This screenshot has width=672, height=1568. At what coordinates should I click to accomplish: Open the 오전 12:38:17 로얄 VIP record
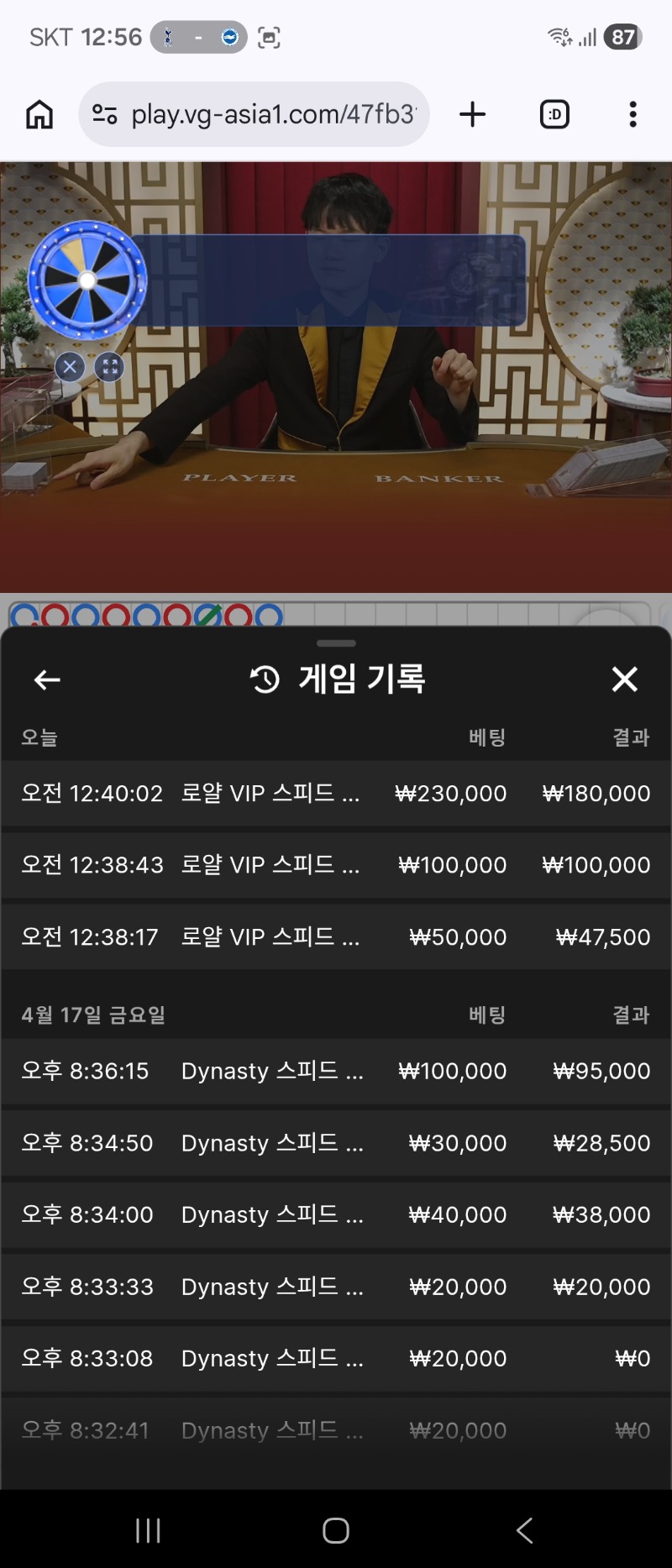(336, 937)
